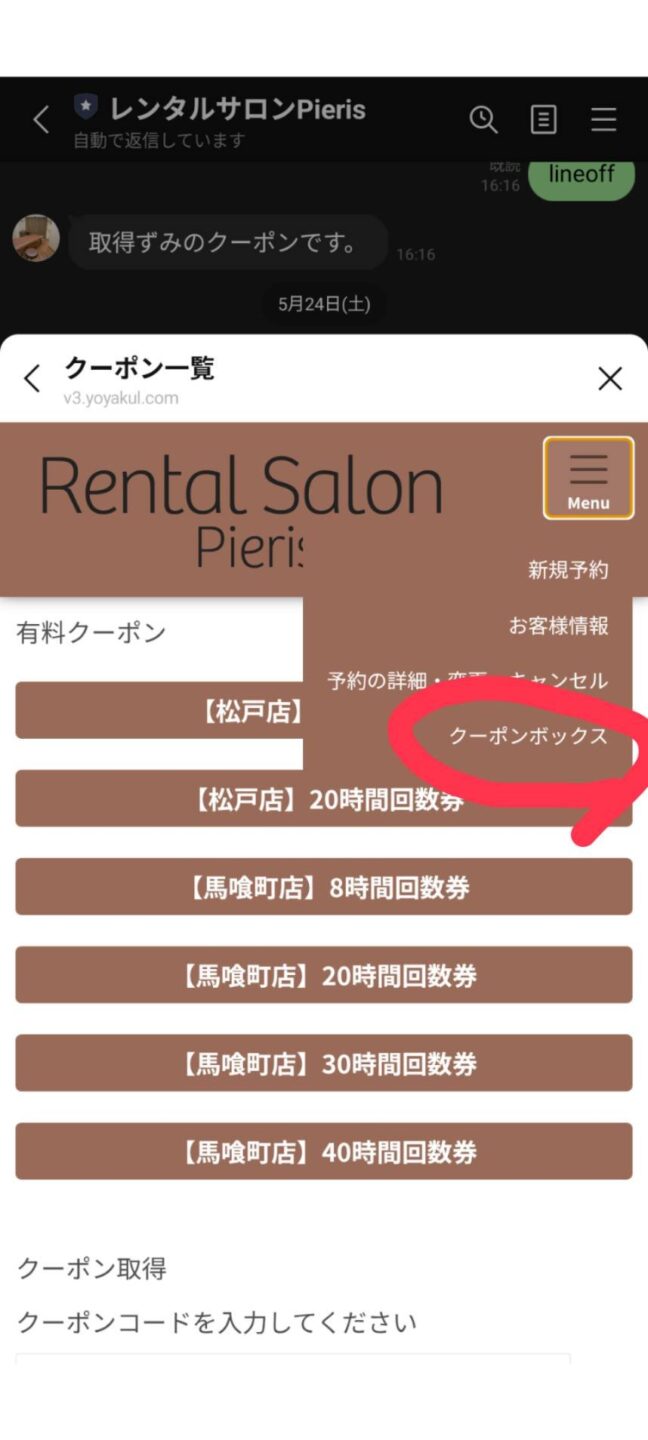Open クーポンボックス from the menu
The width and height of the screenshot is (648, 1440).
tap(528, 736)
